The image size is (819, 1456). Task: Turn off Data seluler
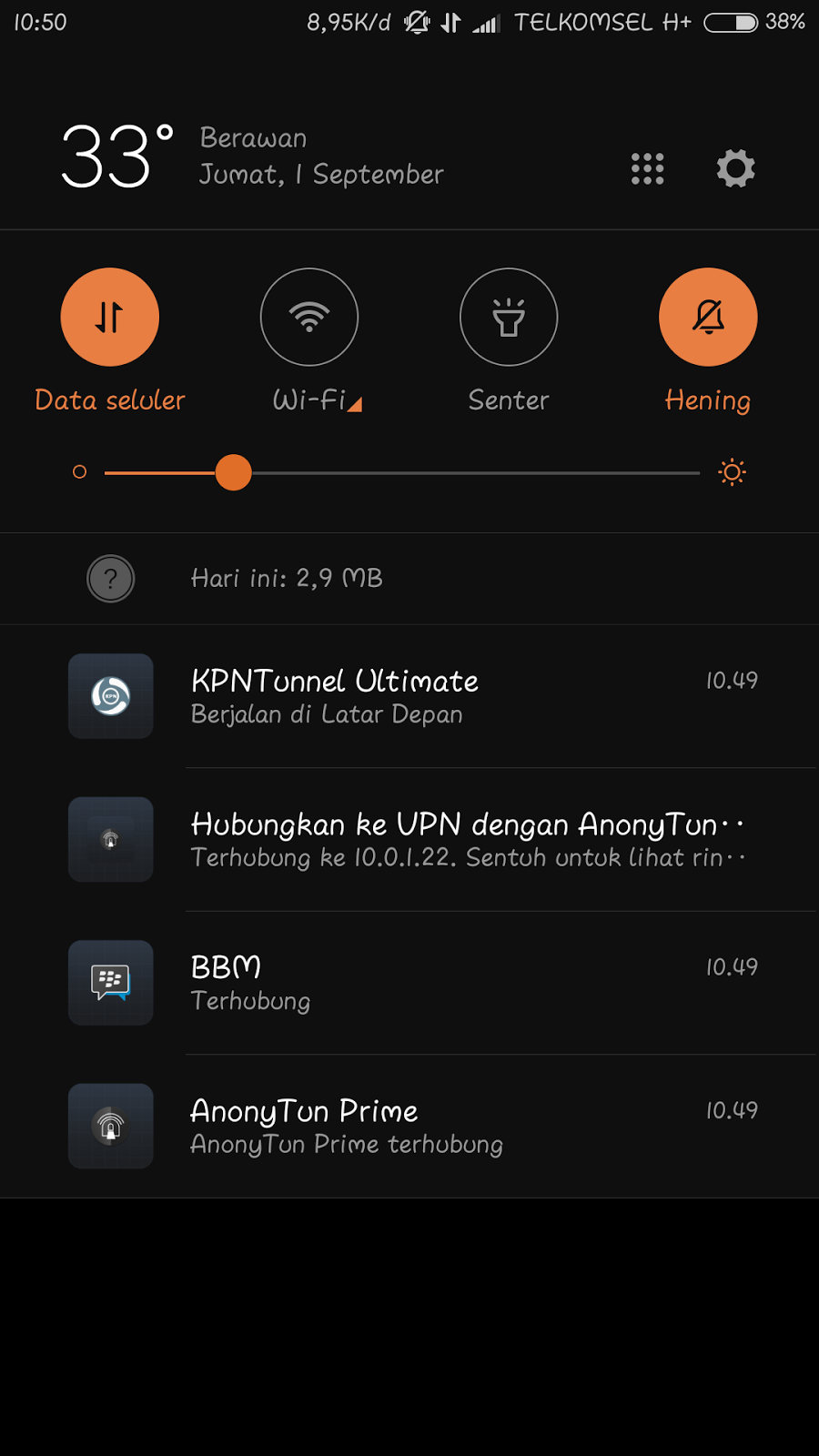[x=110, y=317]
